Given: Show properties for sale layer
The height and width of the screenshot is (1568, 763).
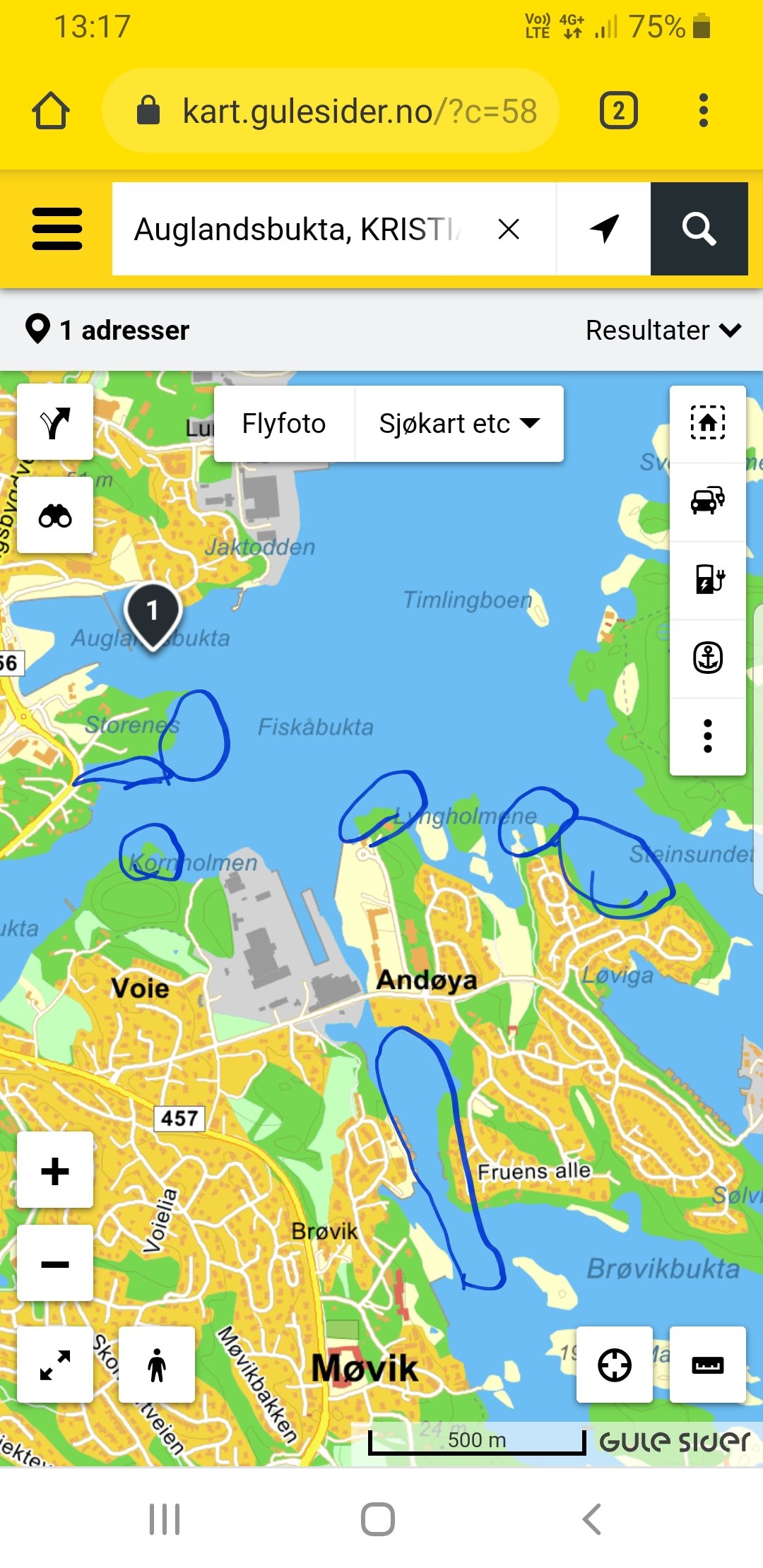Looking at the screenshot, I should pos(708,424).
